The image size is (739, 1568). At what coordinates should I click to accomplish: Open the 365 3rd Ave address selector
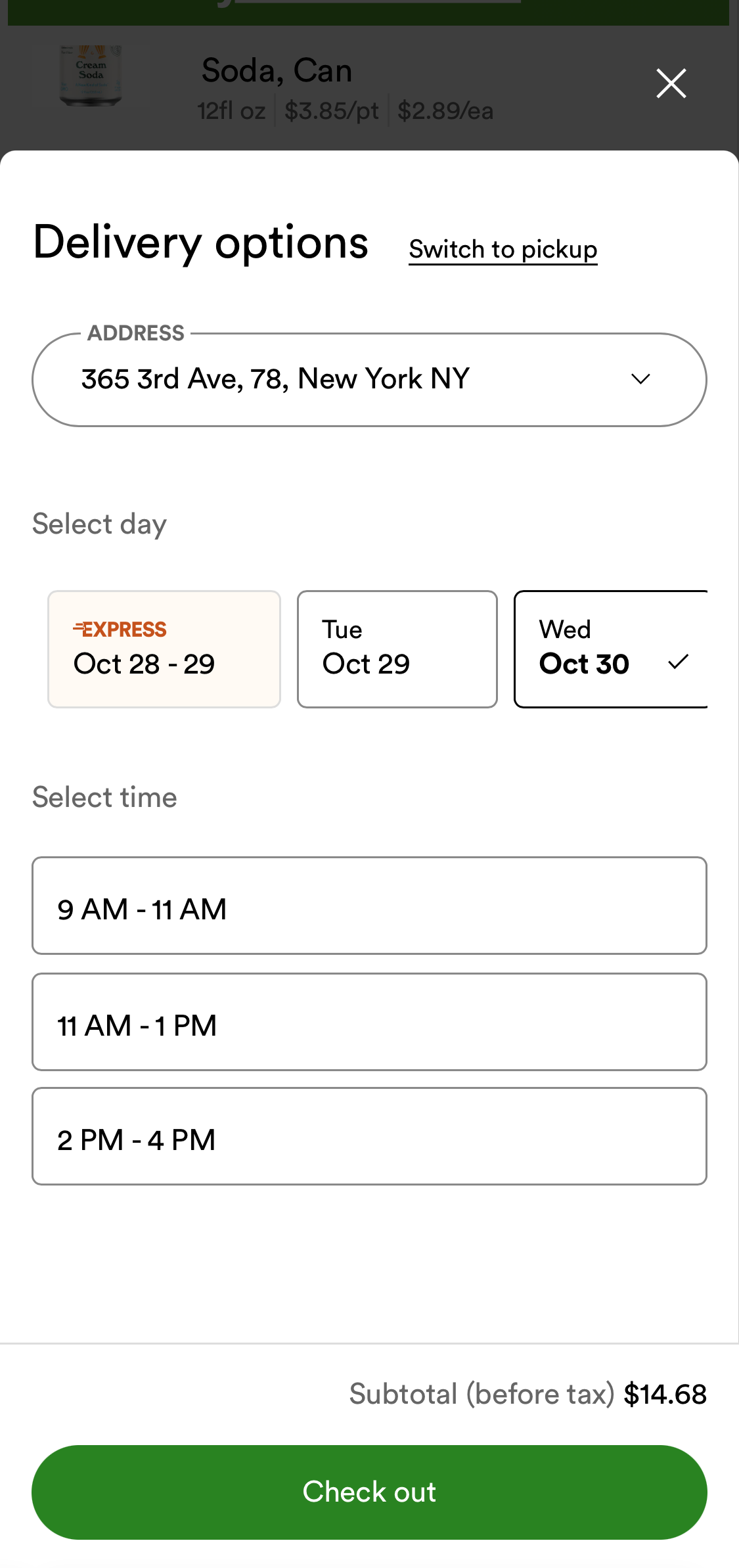coord(369,379)
